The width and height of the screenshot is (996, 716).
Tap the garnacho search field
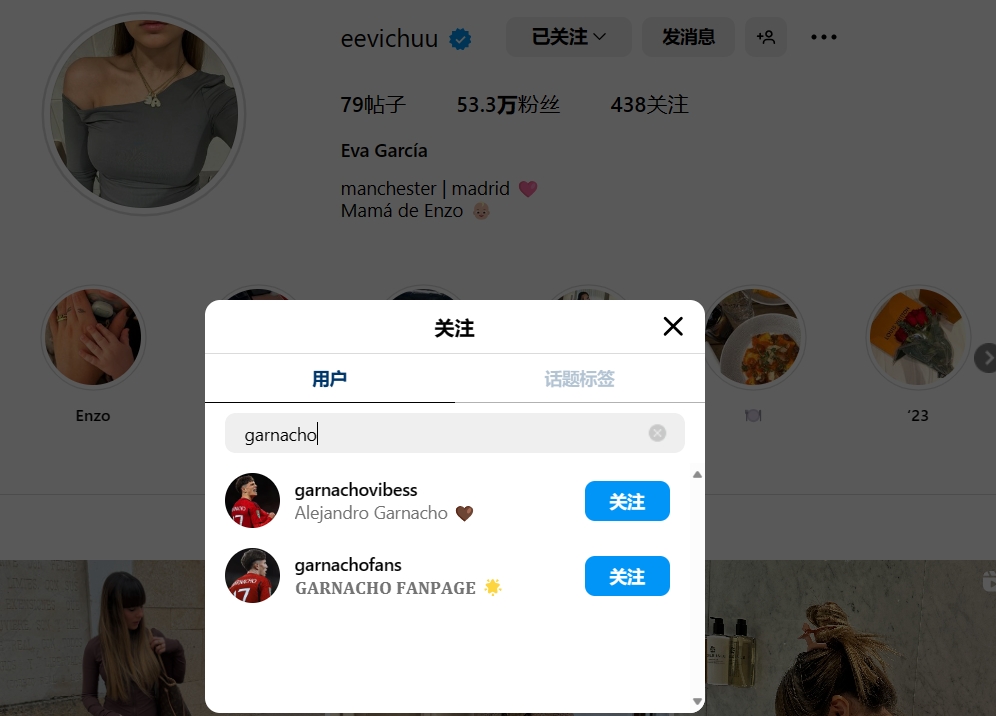click(x=440, y=434)
